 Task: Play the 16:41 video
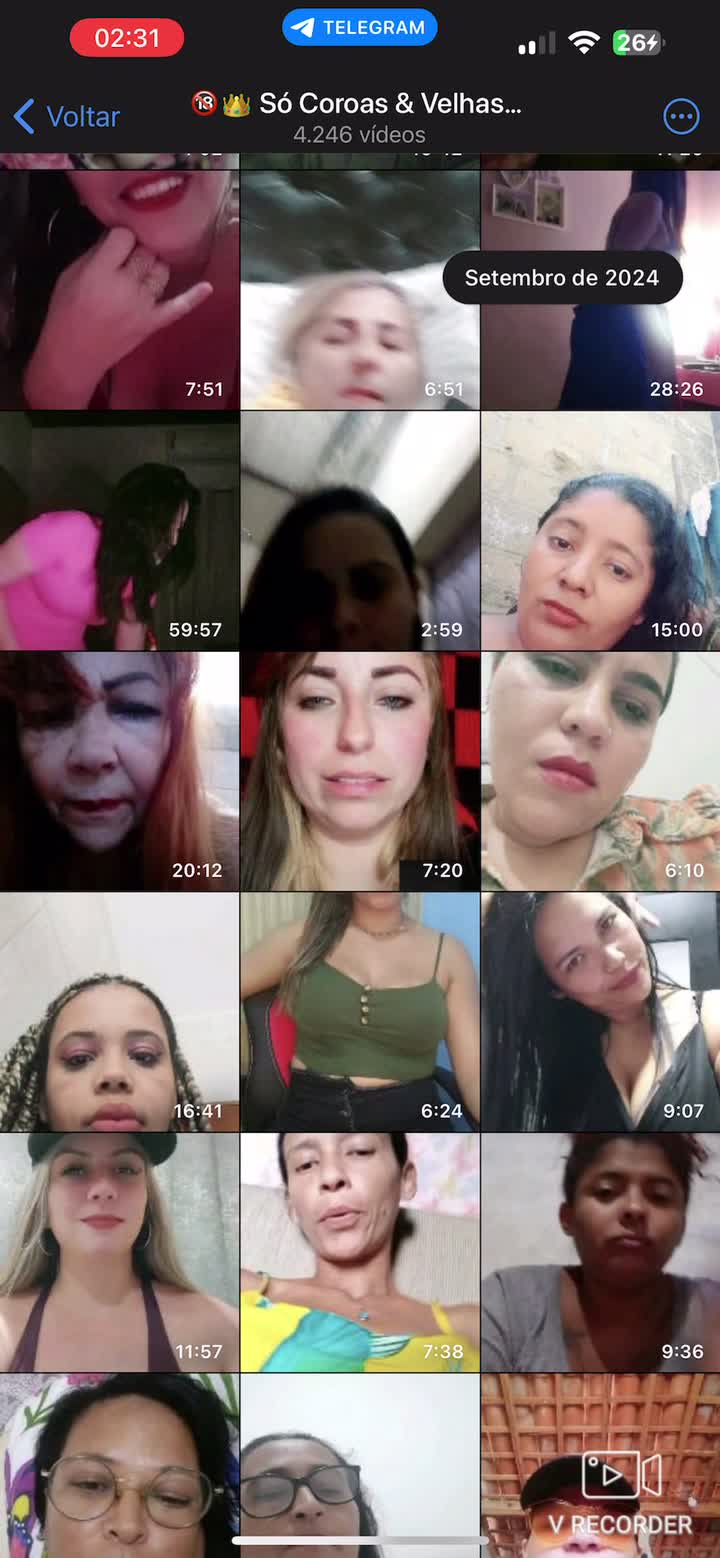click(119, 1012)
